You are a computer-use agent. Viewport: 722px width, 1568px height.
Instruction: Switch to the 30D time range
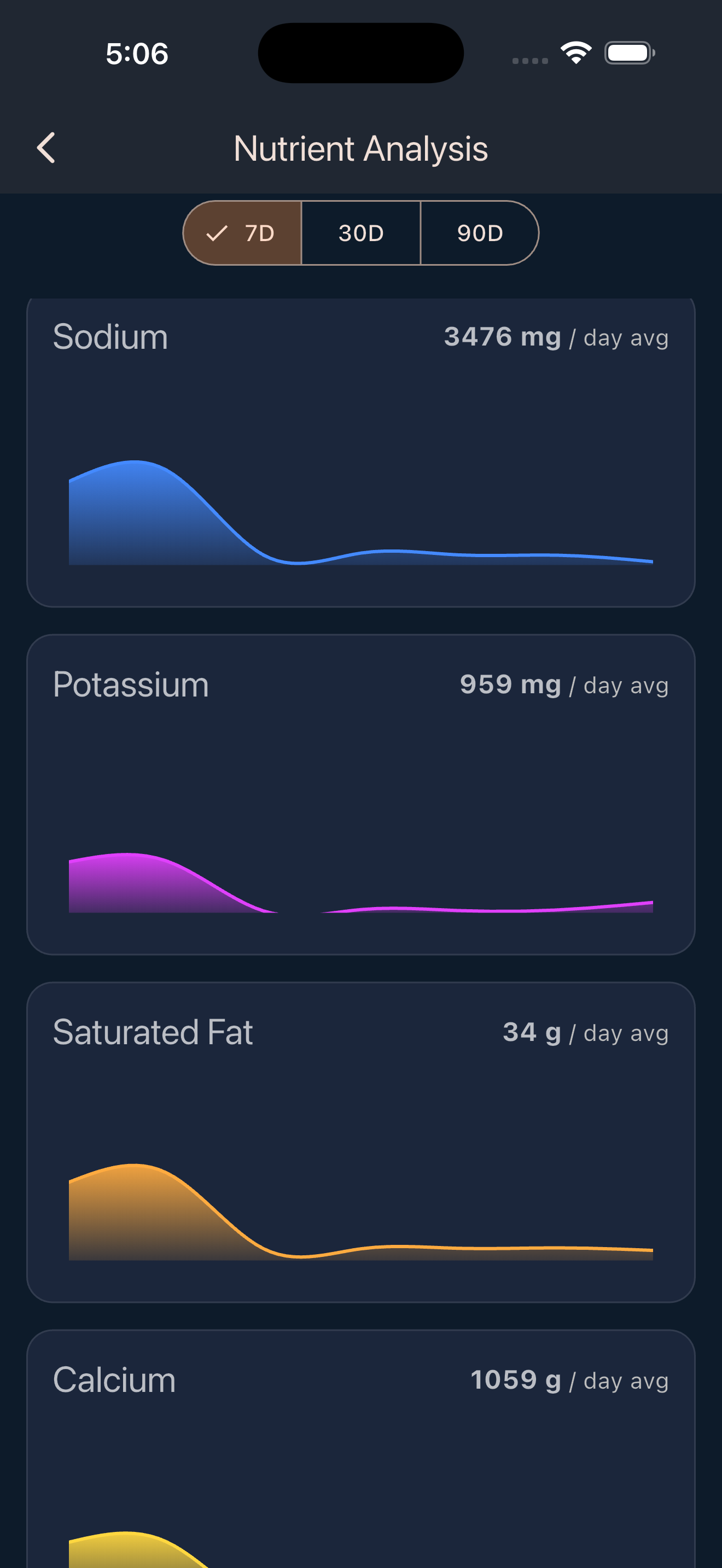361,233
